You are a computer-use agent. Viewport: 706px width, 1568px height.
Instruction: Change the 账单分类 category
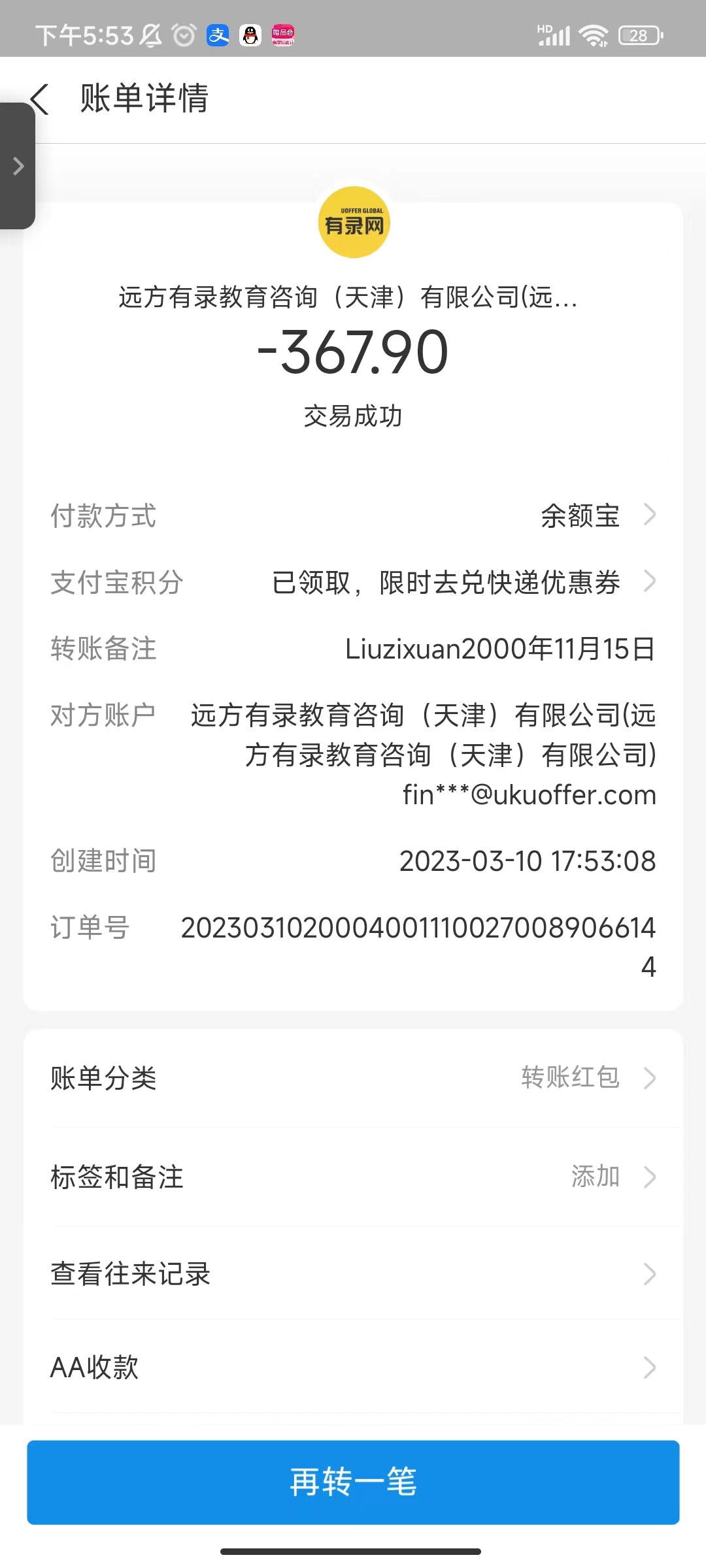click(x=353, y=1078)
